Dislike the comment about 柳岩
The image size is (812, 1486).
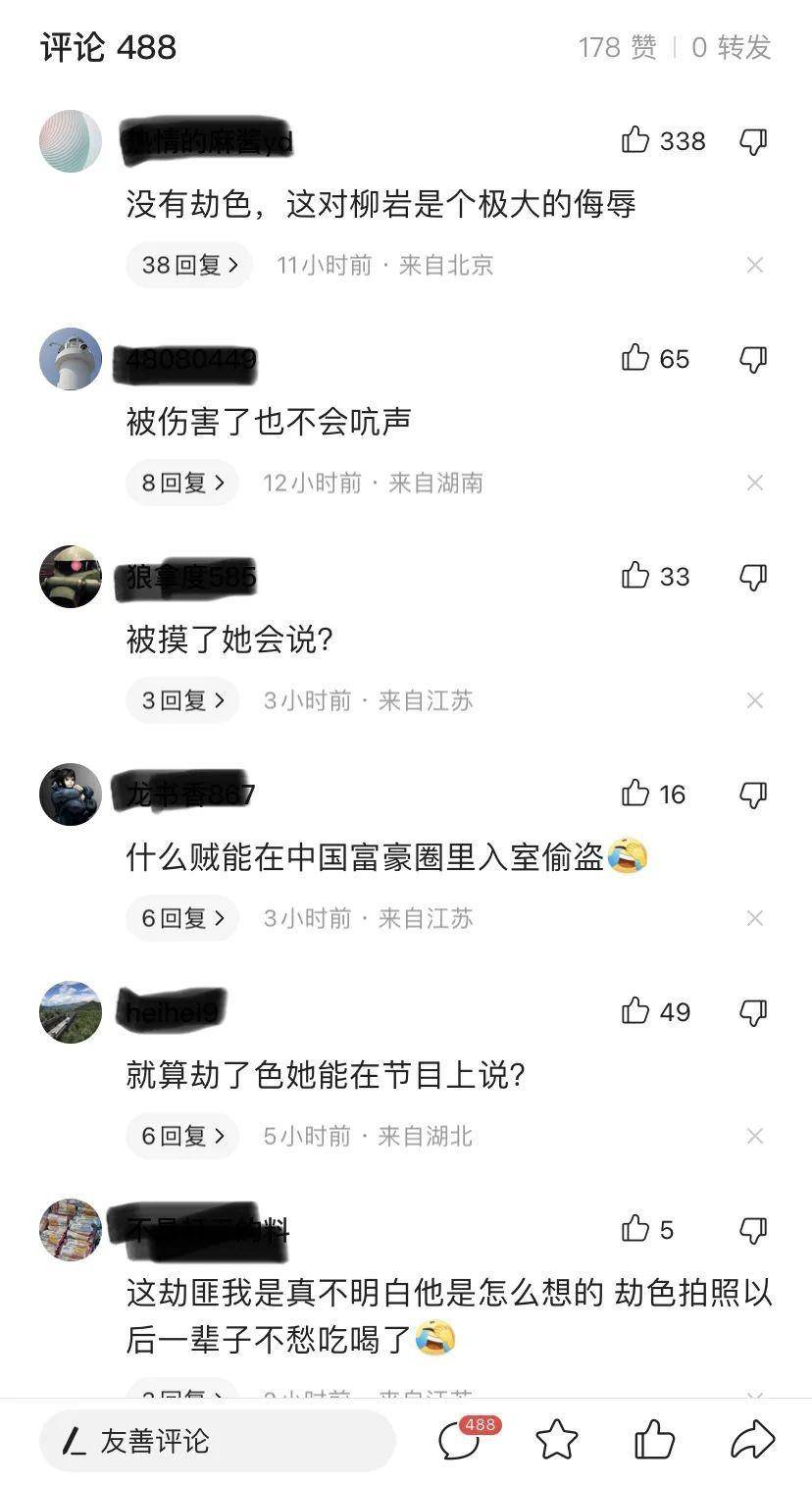(x=752, y=141)
